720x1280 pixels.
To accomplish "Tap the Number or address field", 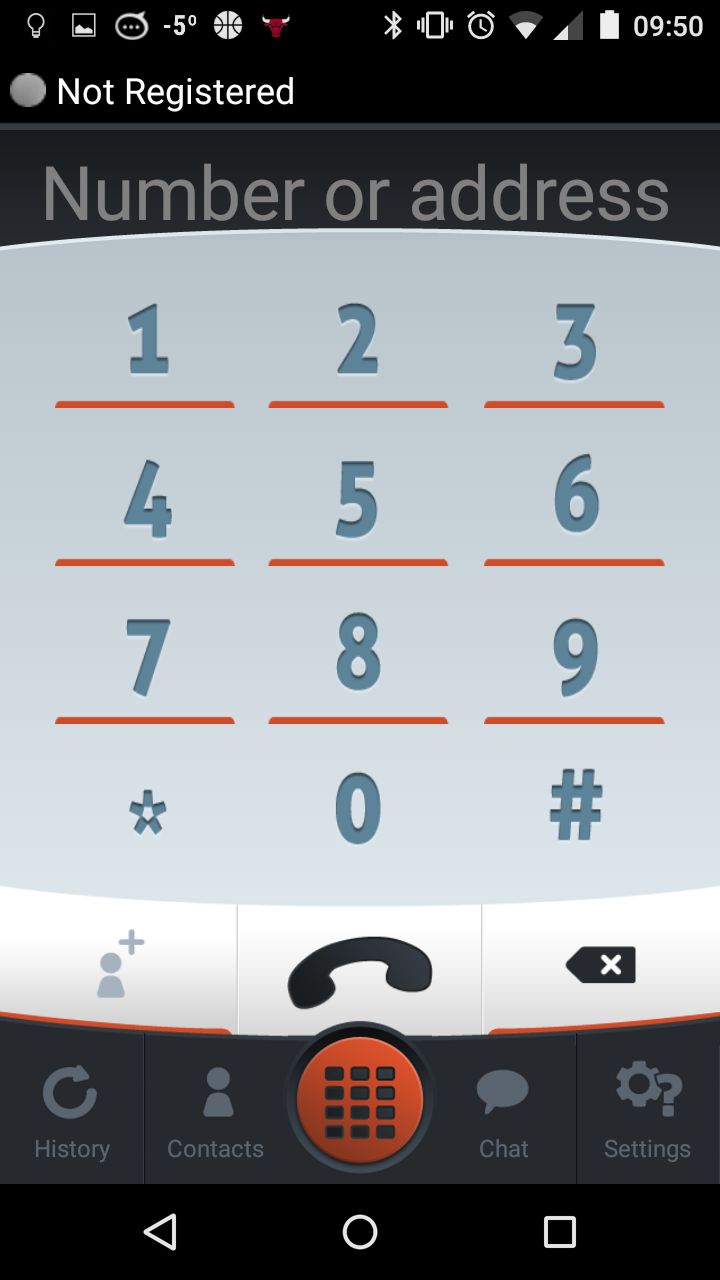I will coord(356,194).
